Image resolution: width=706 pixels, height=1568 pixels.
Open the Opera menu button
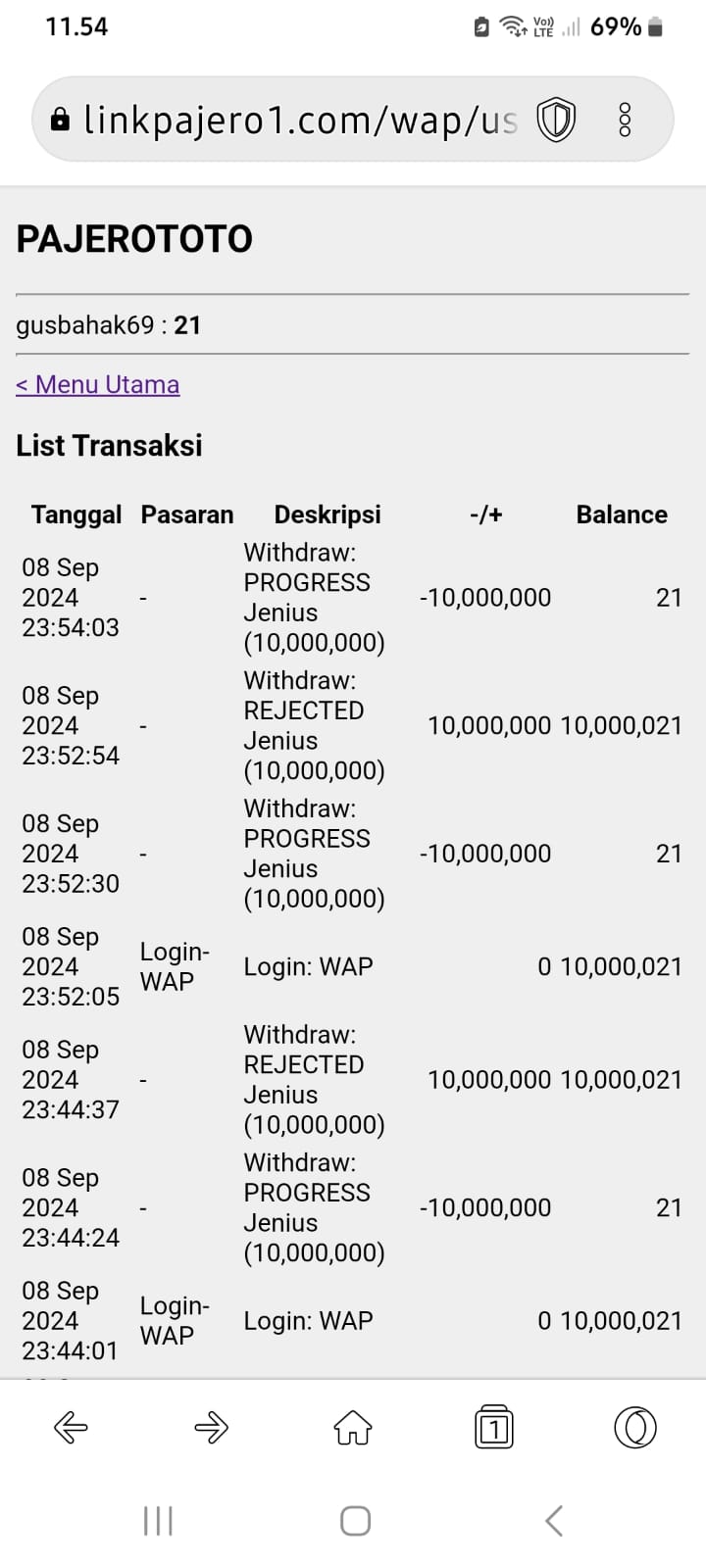(634, 1427)
